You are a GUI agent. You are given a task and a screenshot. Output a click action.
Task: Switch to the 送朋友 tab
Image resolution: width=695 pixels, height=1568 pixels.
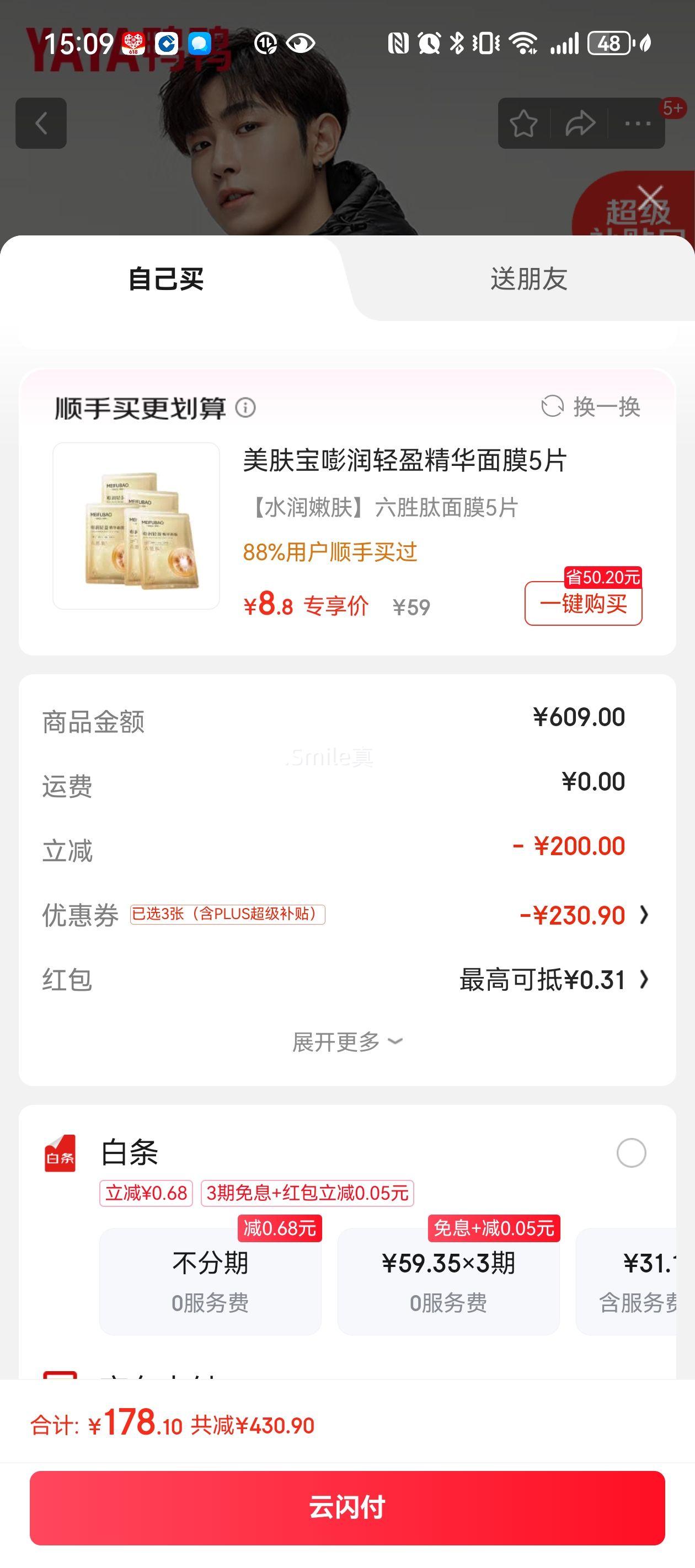point(529,280)
